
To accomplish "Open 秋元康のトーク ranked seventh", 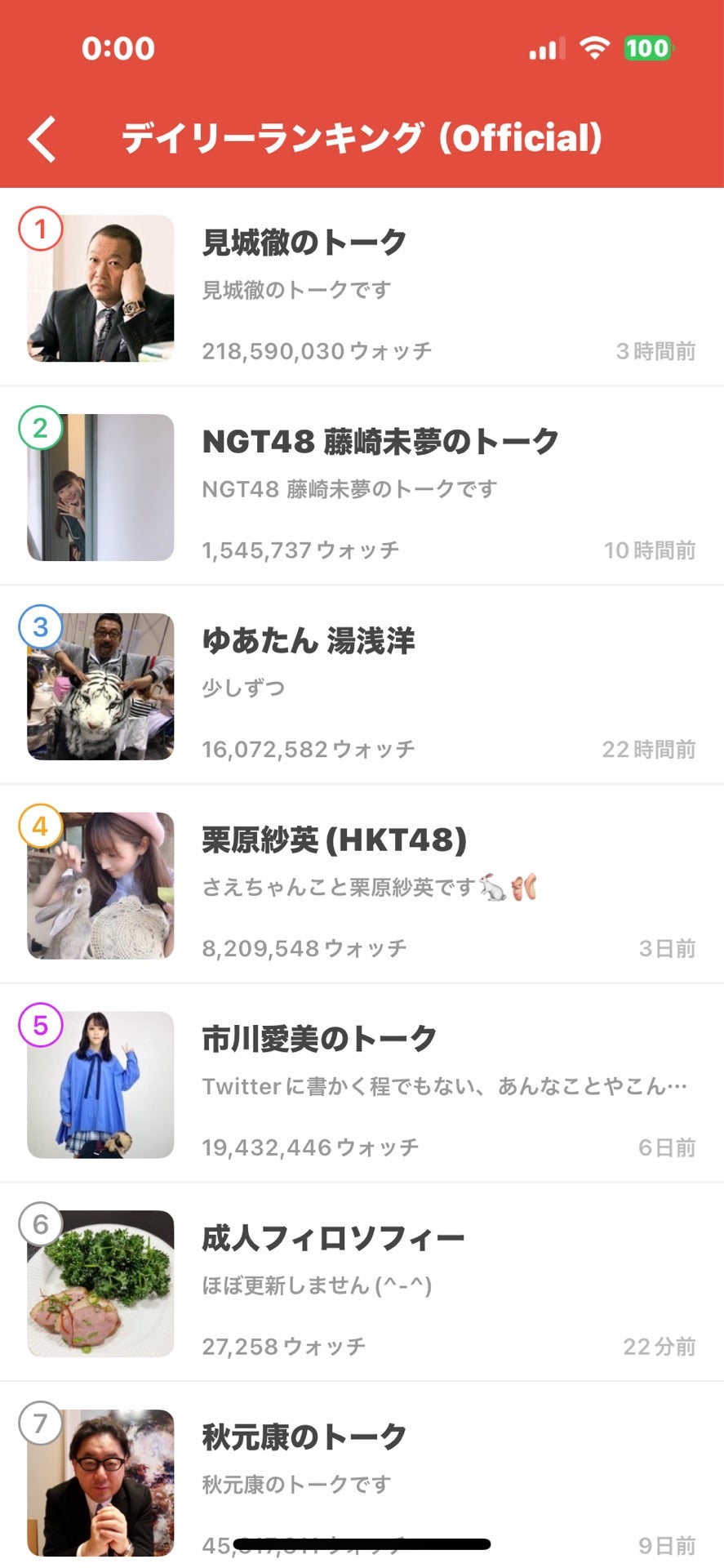I will (x=362, y=1470).
